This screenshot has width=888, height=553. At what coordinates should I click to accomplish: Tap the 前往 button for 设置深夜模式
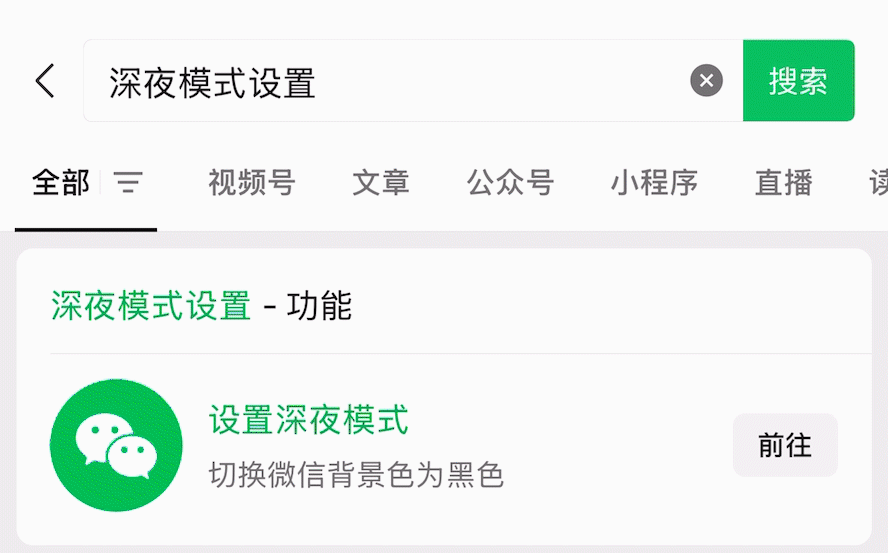coord(784,445)
